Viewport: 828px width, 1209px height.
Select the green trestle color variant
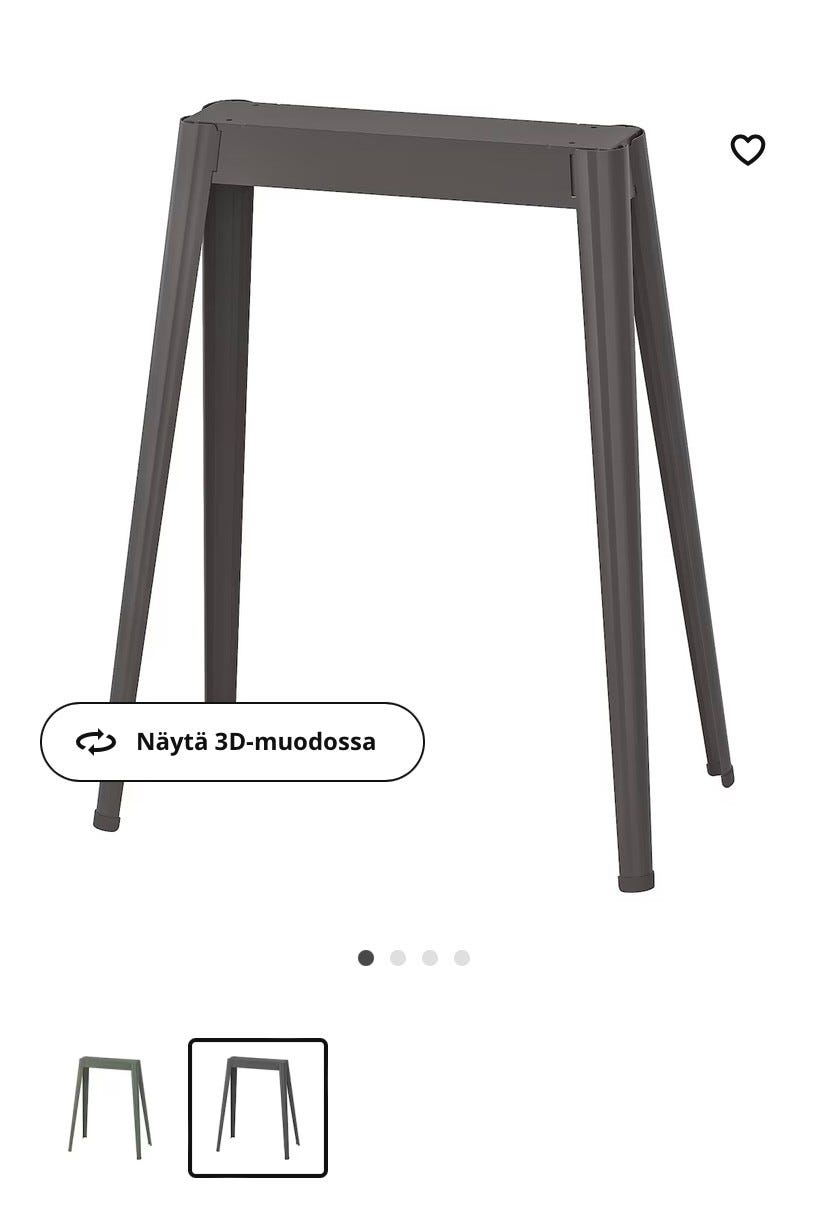(x=110, y=1107)
